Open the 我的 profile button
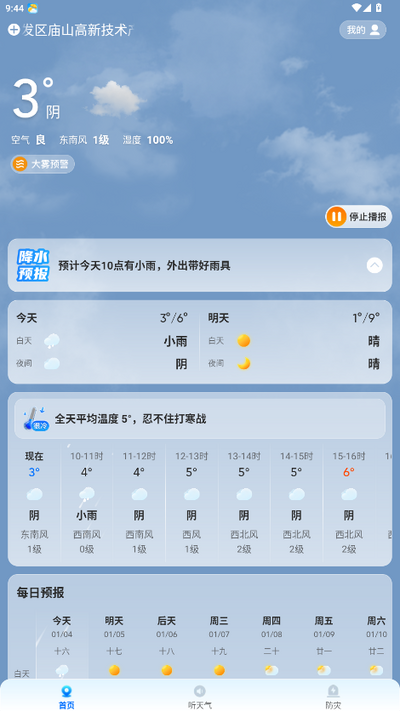 pyautogui.click(x=363, y=30)
